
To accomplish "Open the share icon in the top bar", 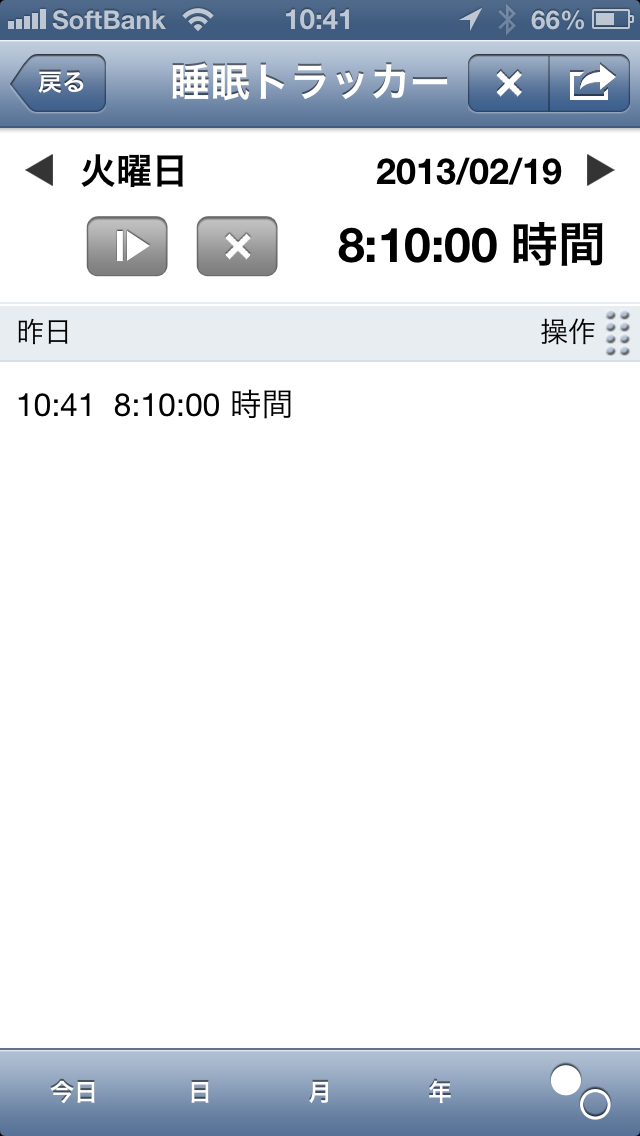I will click(x=590, y=84).
